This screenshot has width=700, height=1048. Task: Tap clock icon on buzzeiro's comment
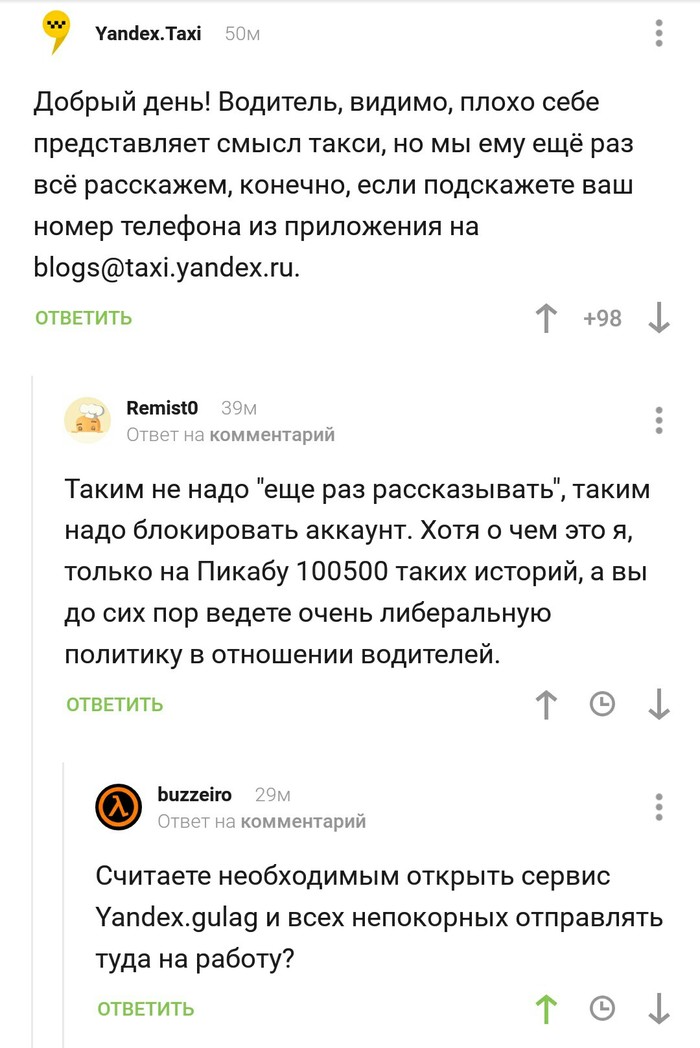[x=602, y=1009]
